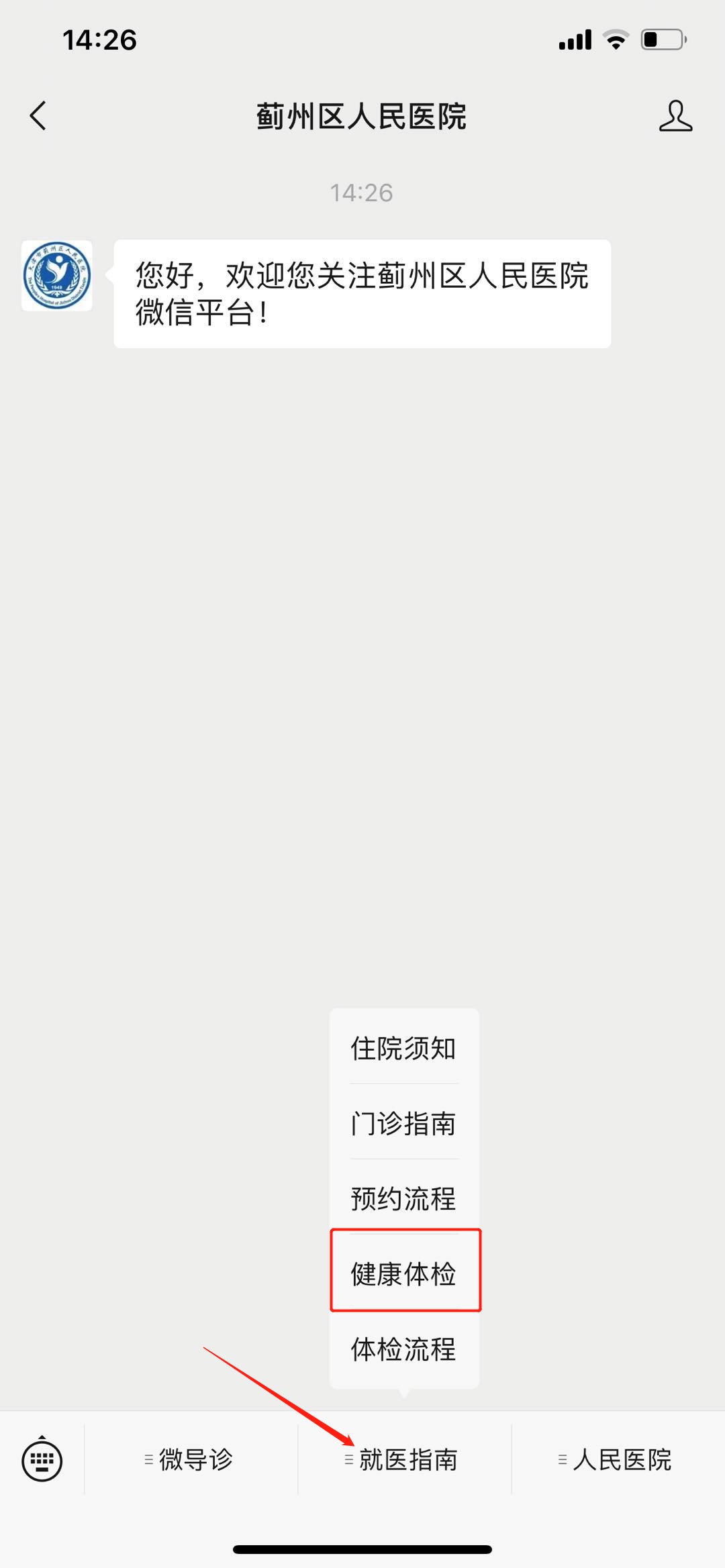Viewport: 725px width, 1568px height.
Task: Switch to keyboard input mode
Action: (x=42, y=1459)
